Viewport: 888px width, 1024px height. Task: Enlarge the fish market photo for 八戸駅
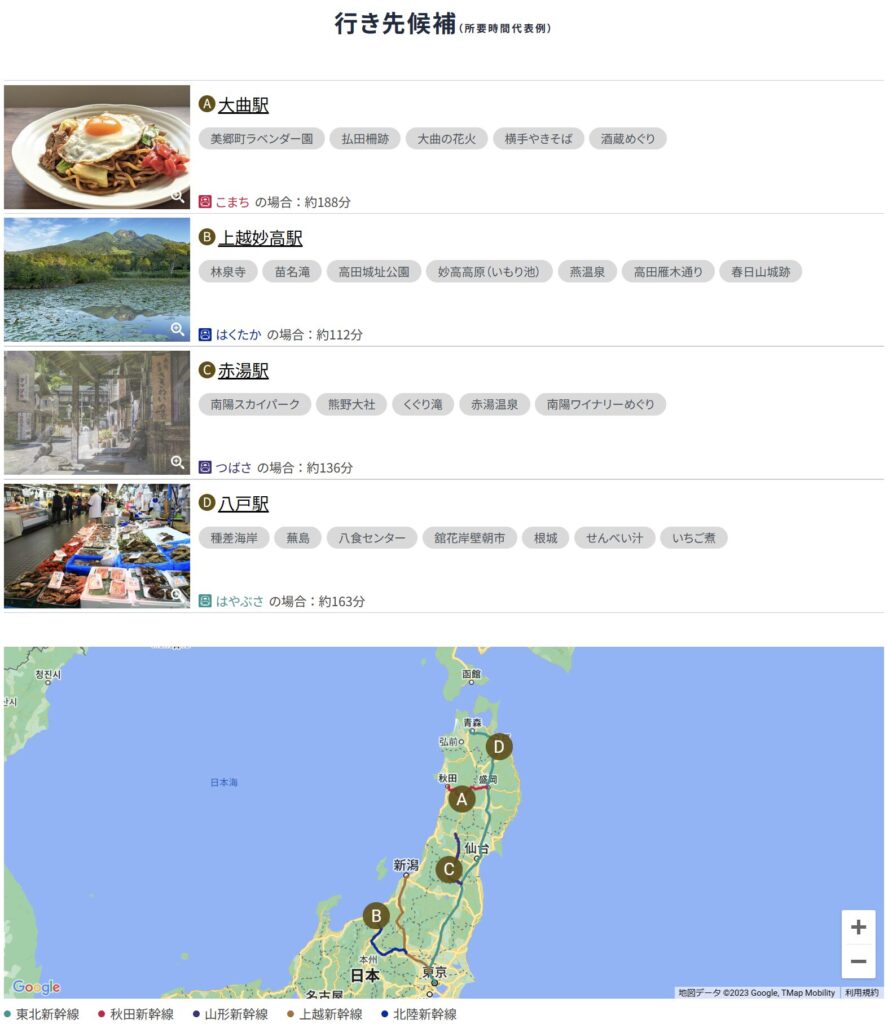[177, 595]
